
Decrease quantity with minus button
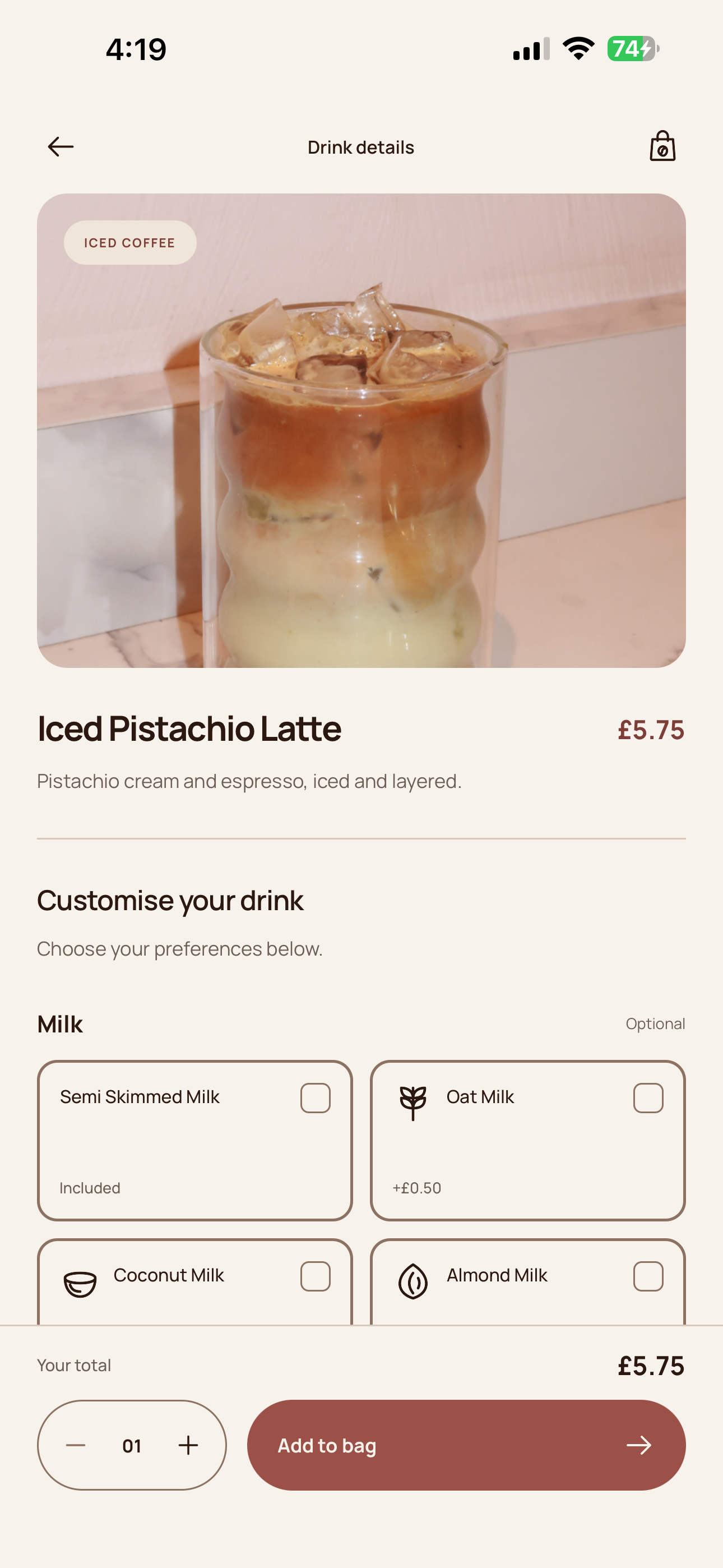(76, 1445)
